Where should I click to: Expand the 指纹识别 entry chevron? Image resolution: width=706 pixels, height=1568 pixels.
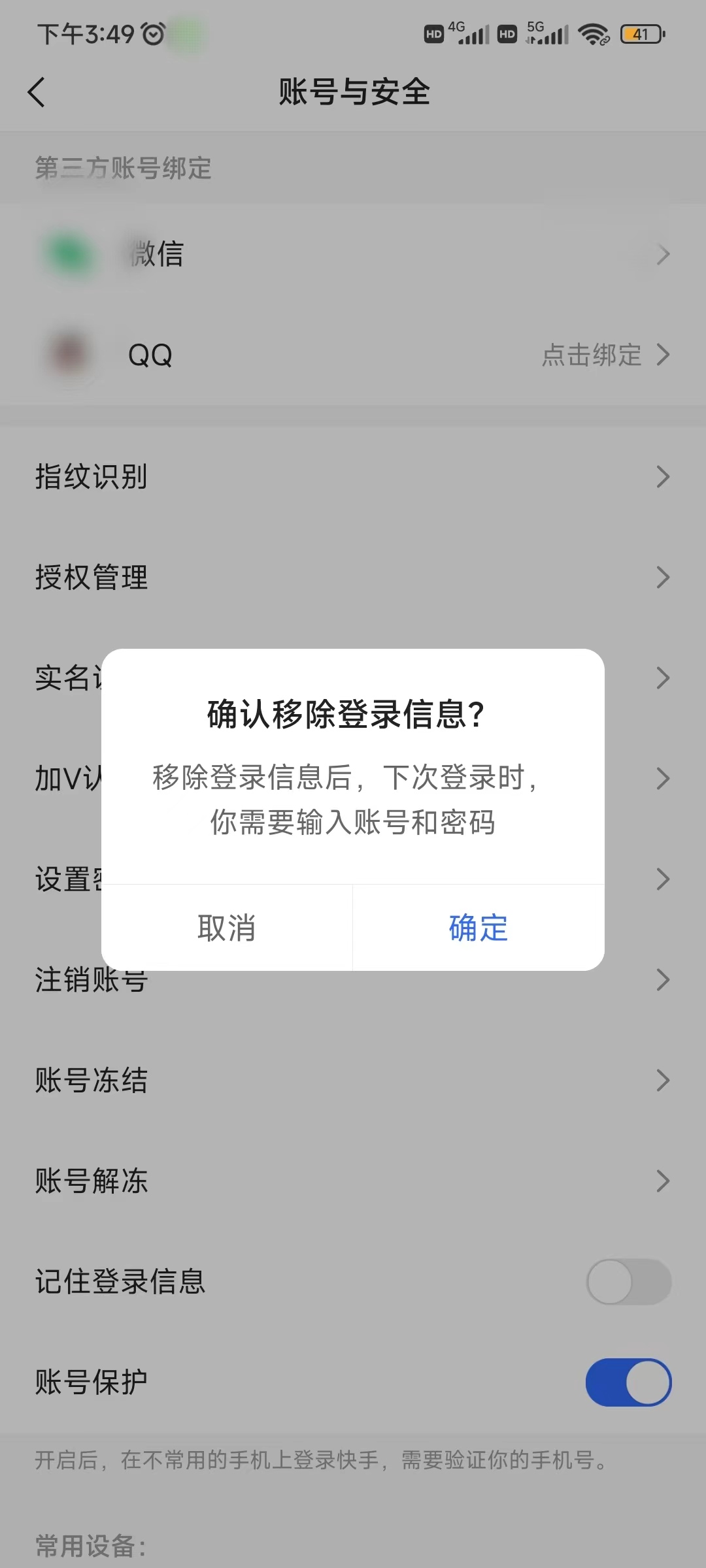pyautogui.click(x=662, y=477)
